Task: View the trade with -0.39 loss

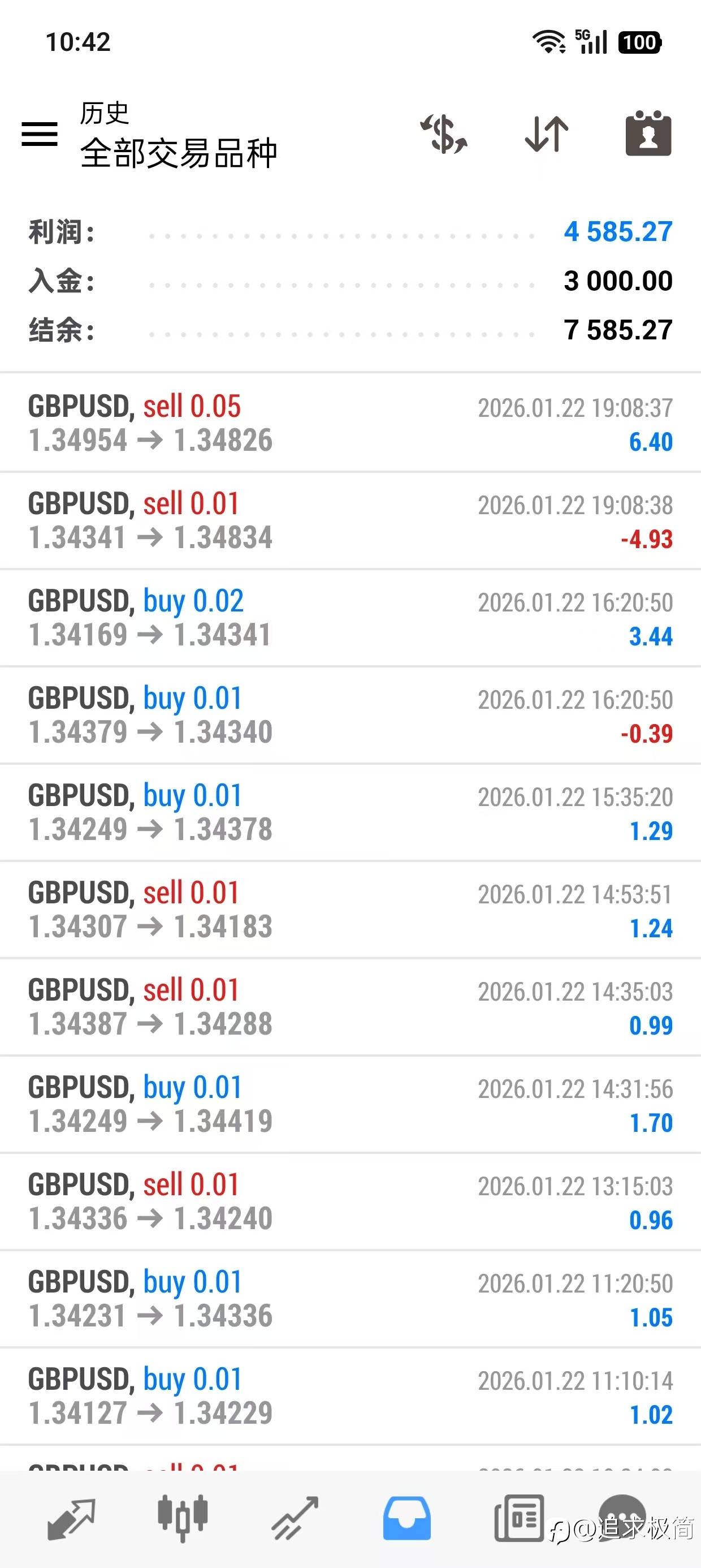Action: click(x=350, y=715)
